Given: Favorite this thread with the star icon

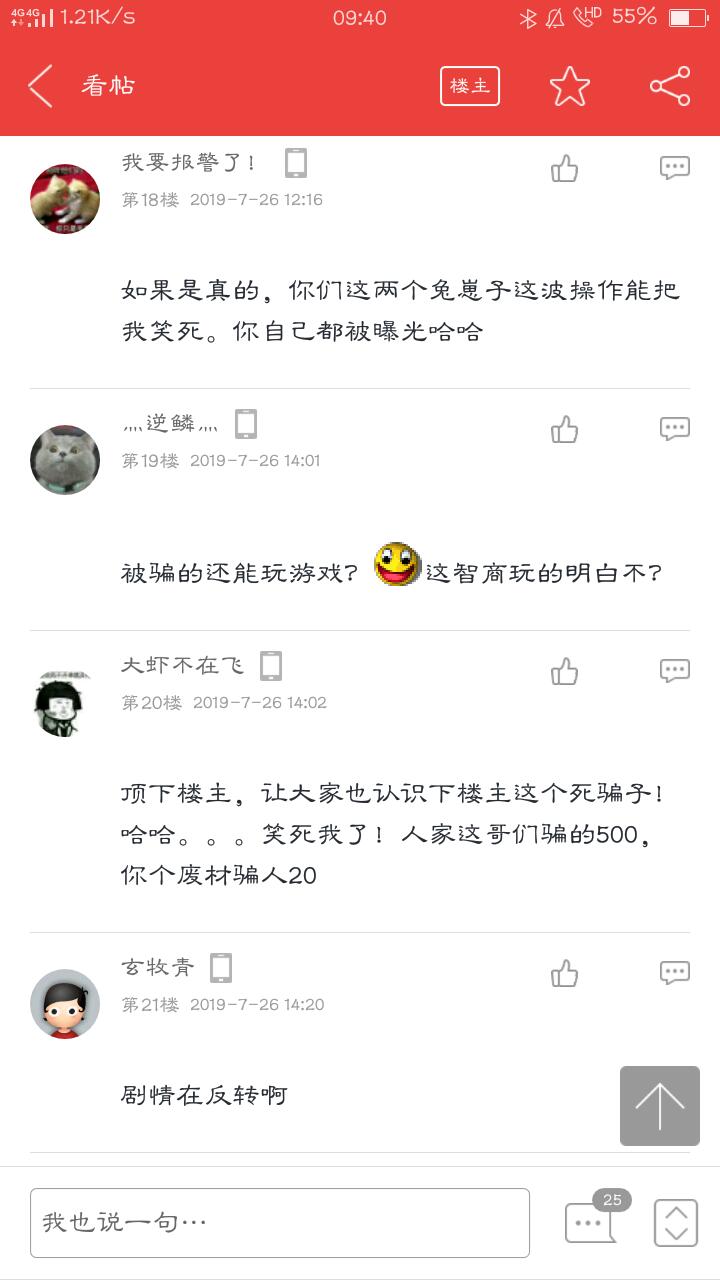Looking at the screenshot, I should coord(569,86).
